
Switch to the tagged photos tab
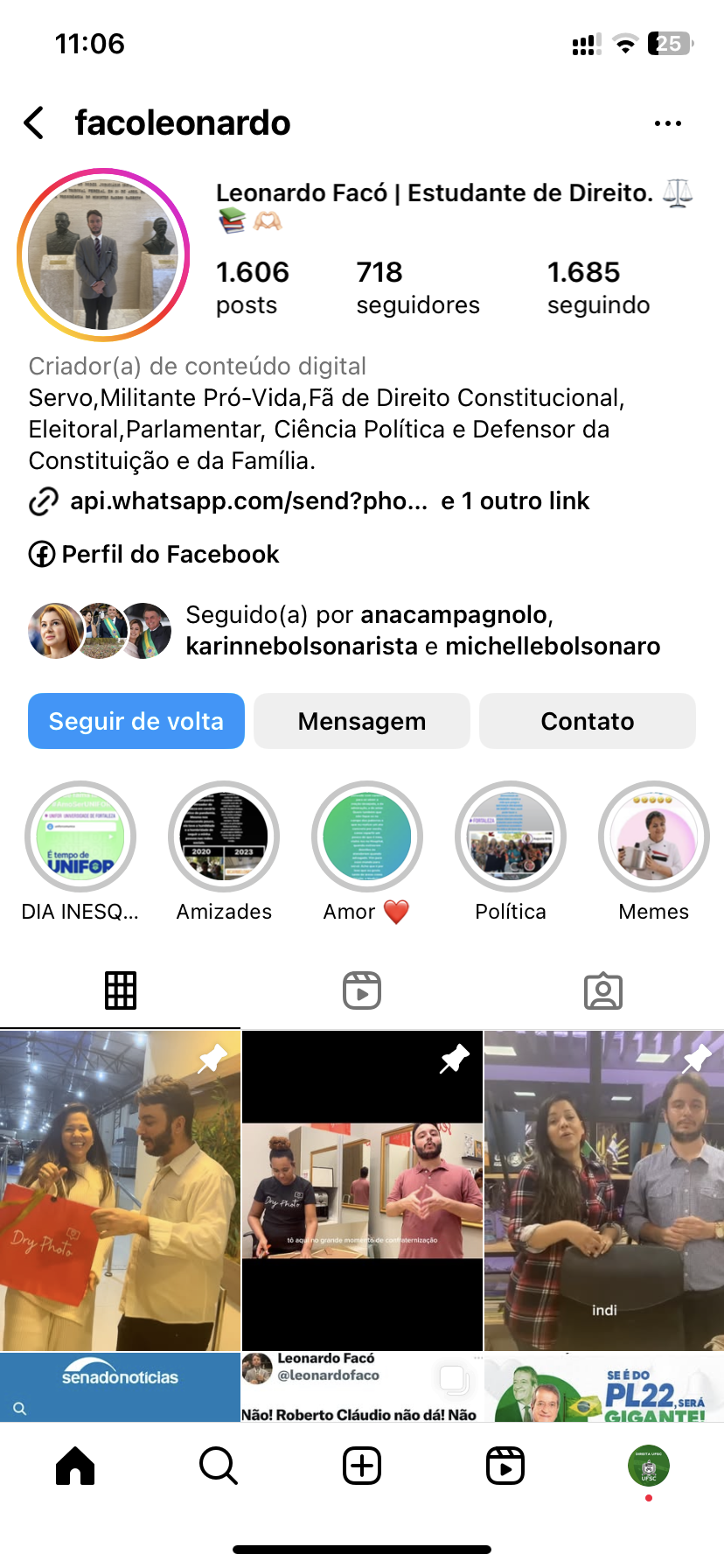tap(603, 991)
